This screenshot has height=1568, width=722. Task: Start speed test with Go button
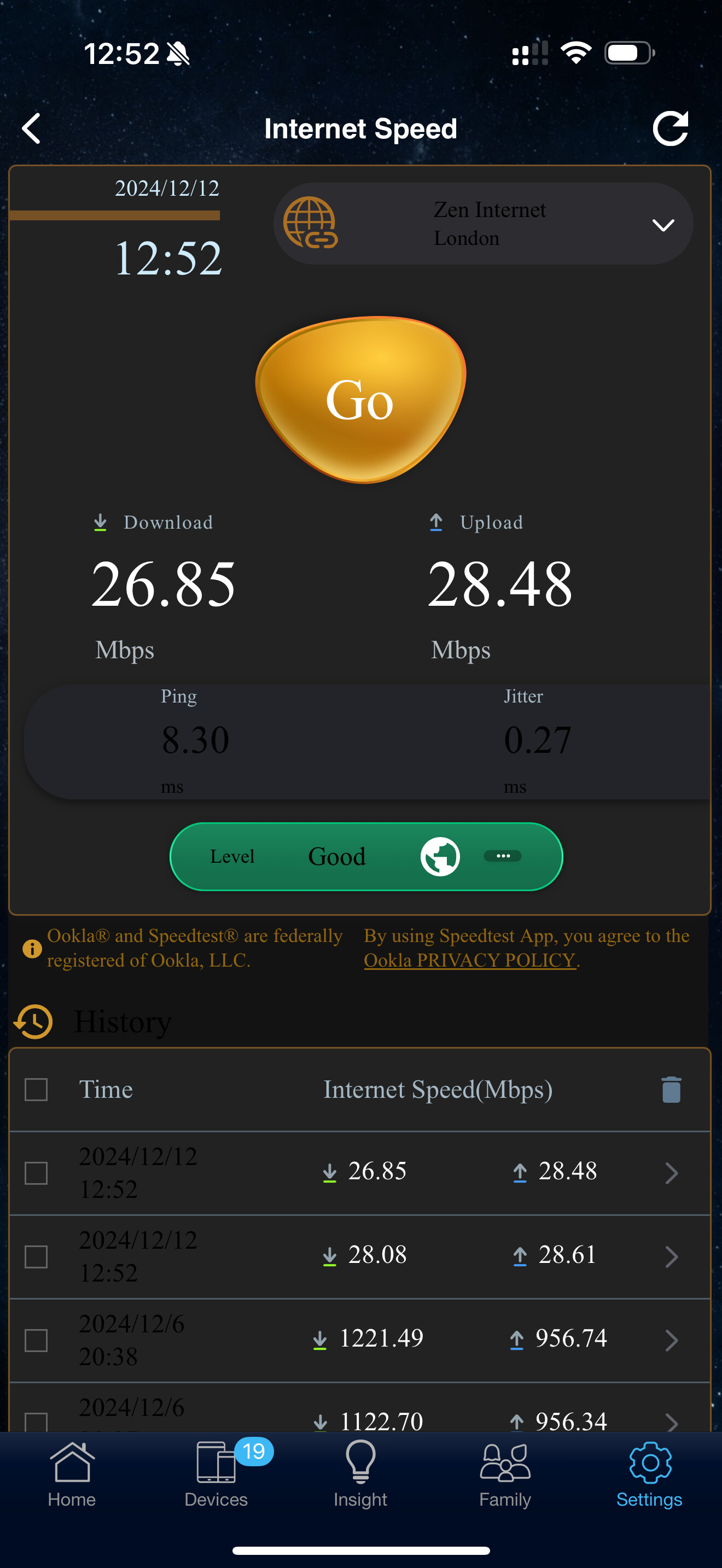click(361, 400)
